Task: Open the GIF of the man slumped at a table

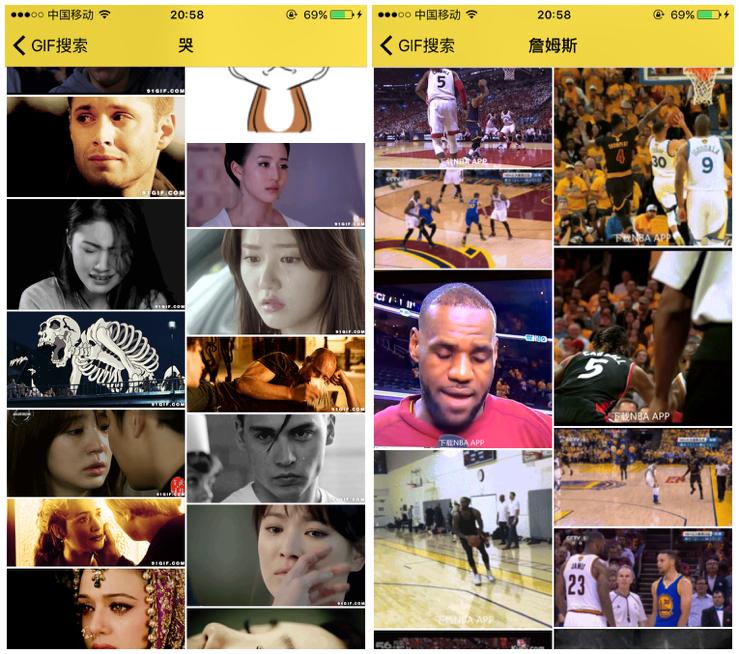Action: pyautogui.click(x=275, y=374)
